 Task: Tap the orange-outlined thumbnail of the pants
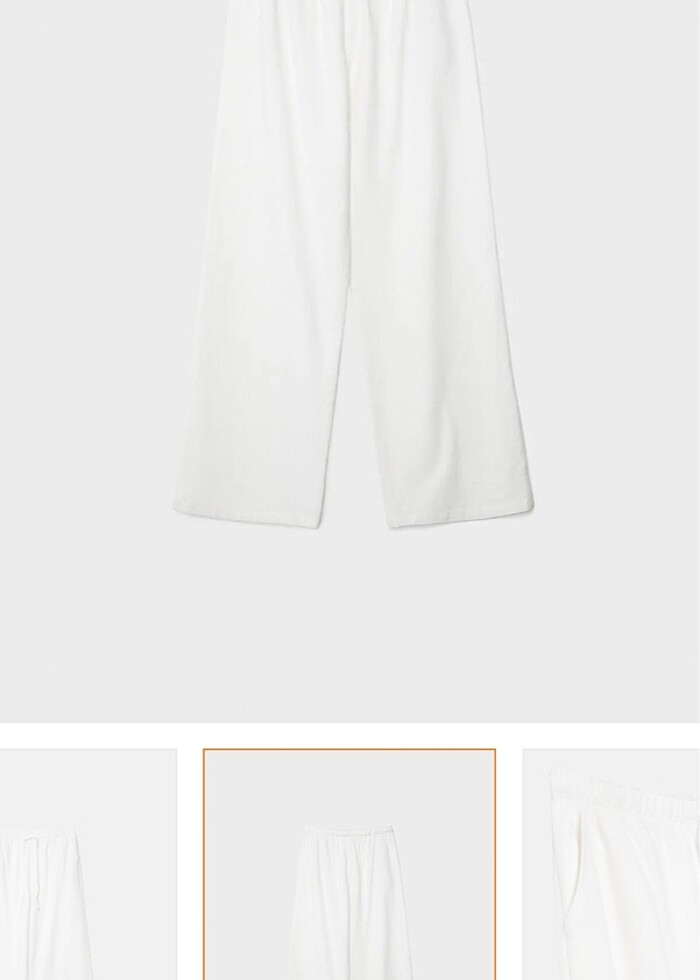(349, 865)
